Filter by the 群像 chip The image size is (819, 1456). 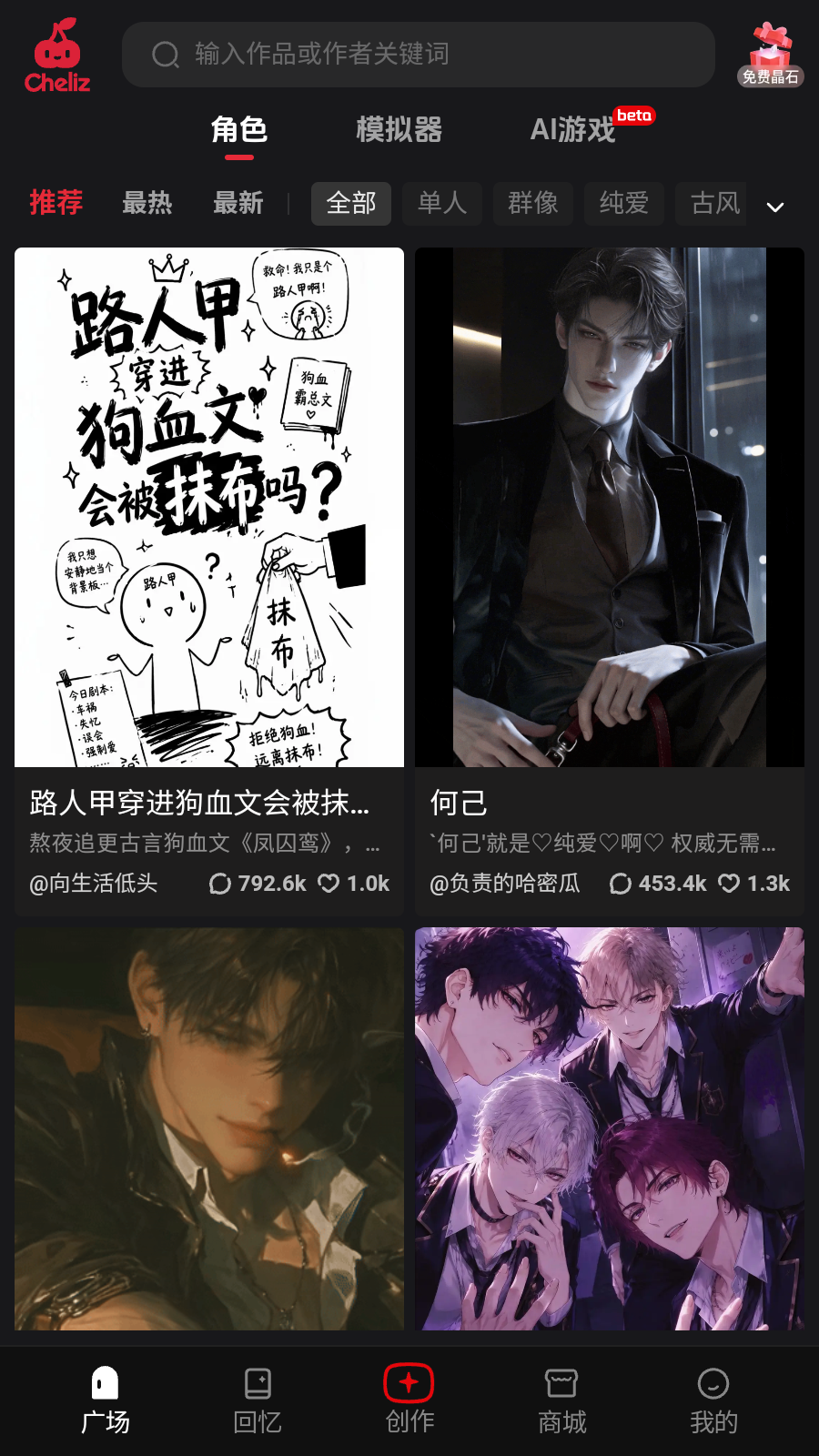pyautogui.click(x=533, y=203)
